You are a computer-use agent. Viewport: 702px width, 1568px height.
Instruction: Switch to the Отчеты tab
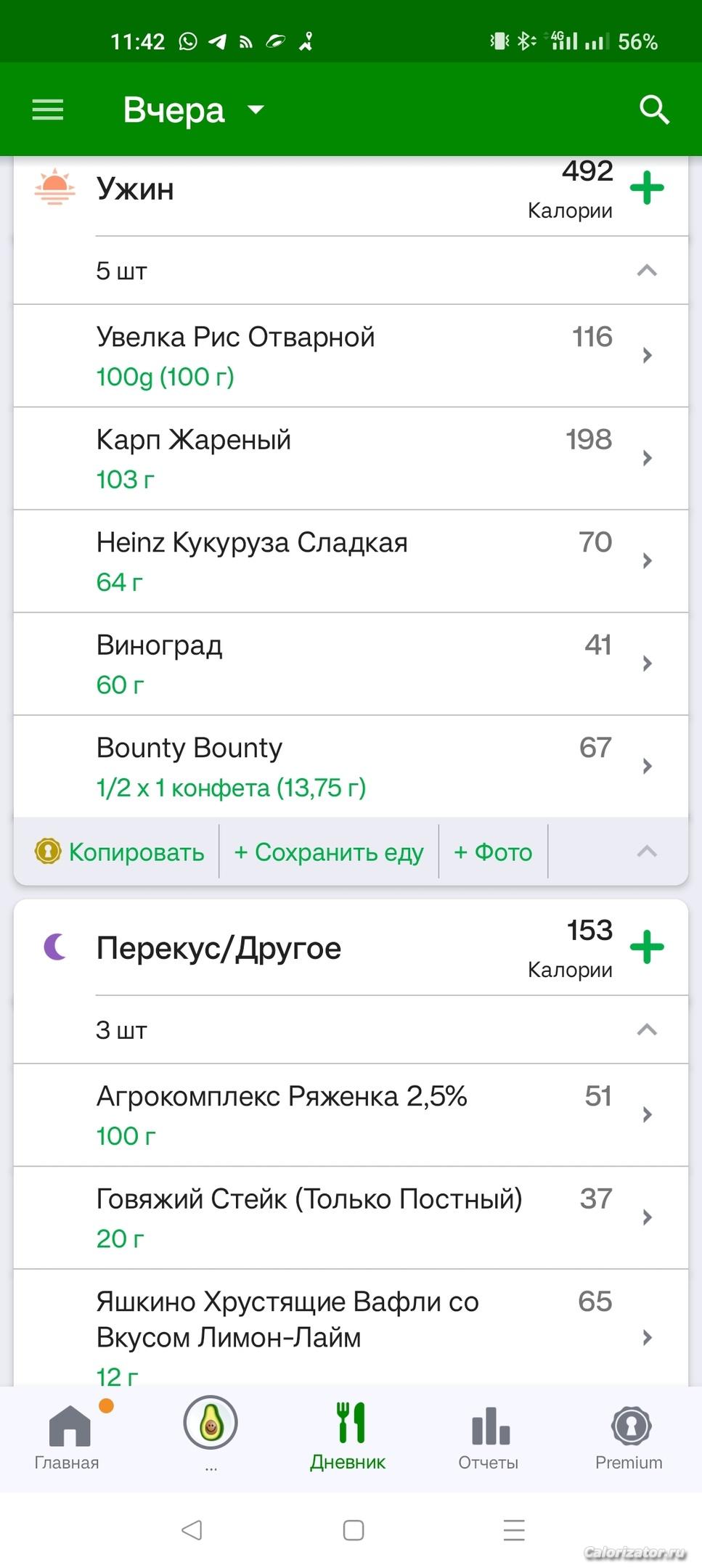[x=489, y=1438]
